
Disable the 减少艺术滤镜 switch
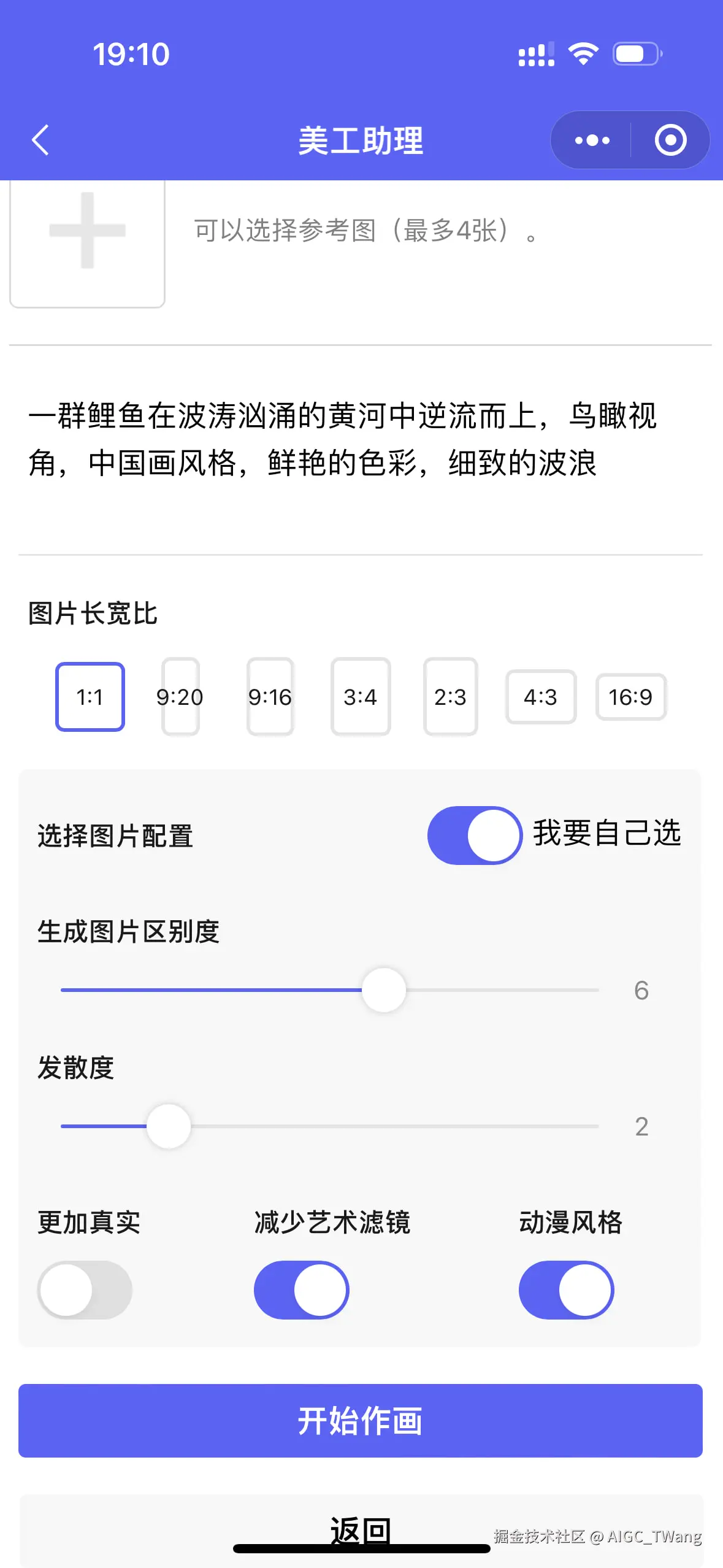pyautogui.click(x=302, y=1289)
